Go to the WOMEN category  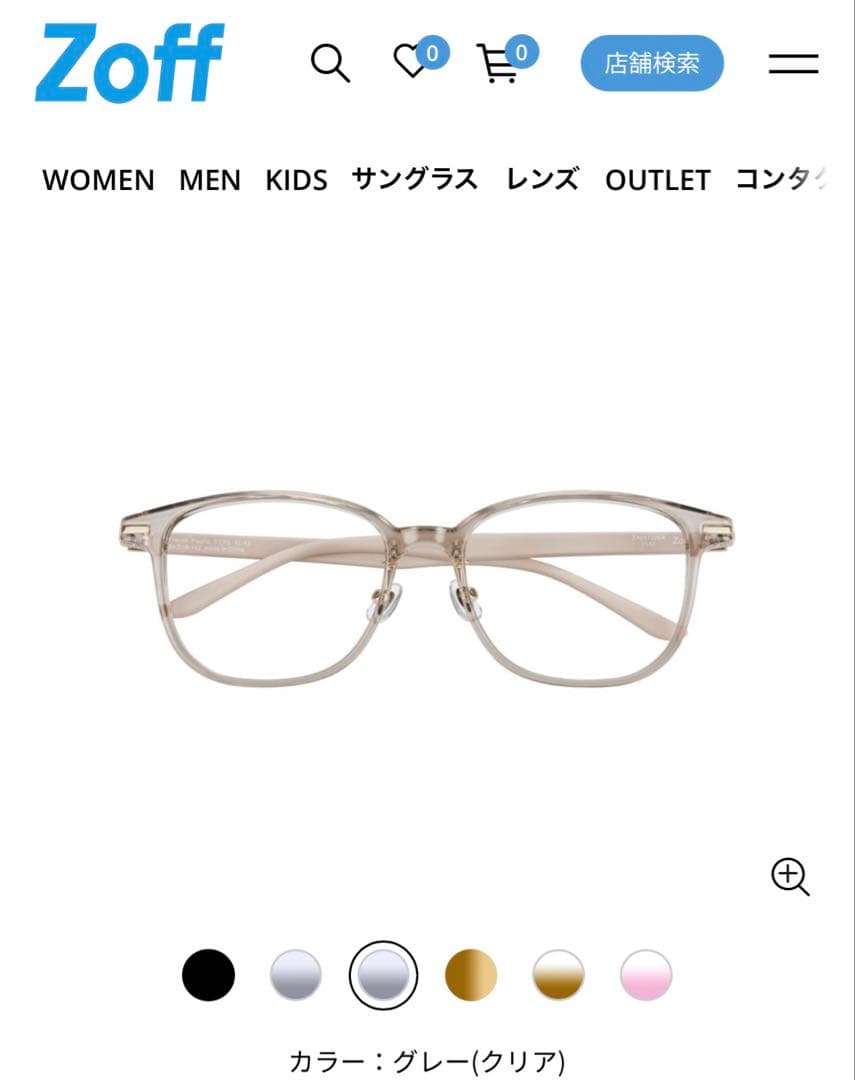pos(98,180)
